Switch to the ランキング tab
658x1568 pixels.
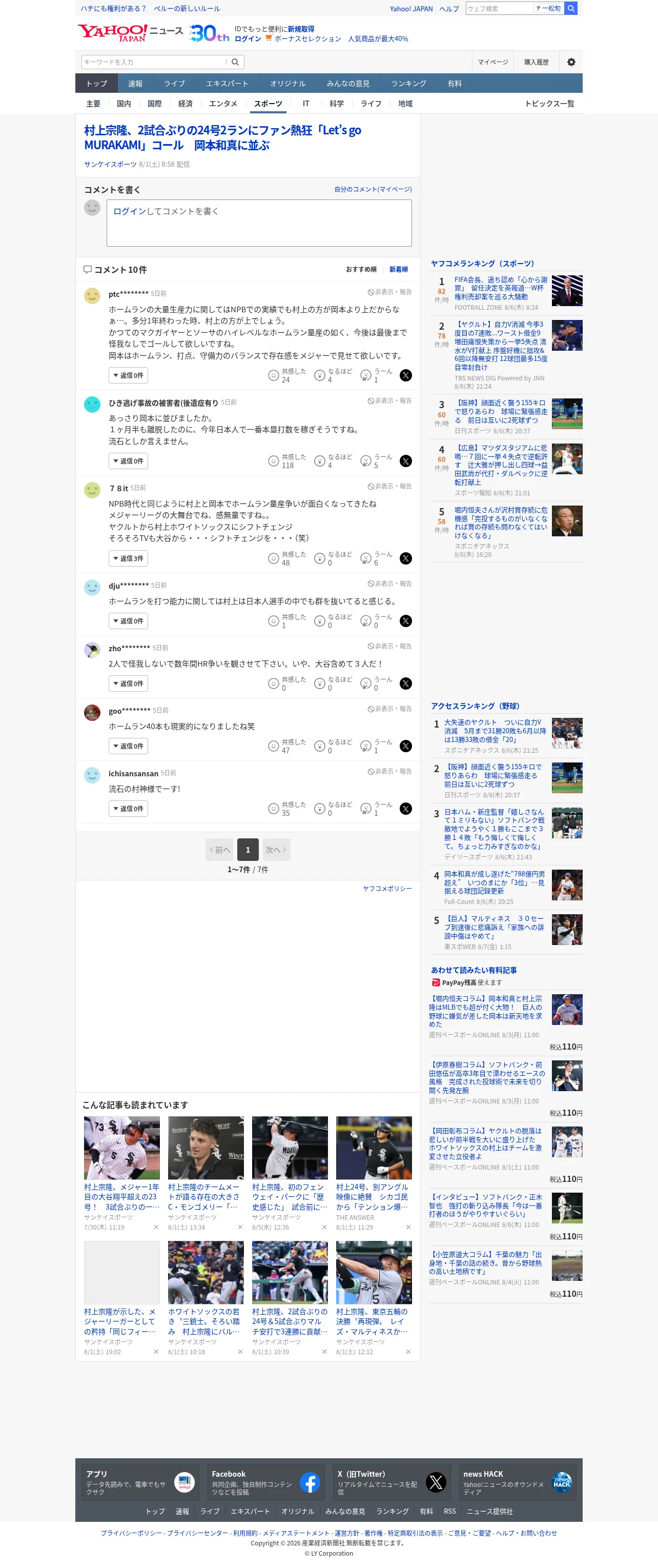point(408,84)
